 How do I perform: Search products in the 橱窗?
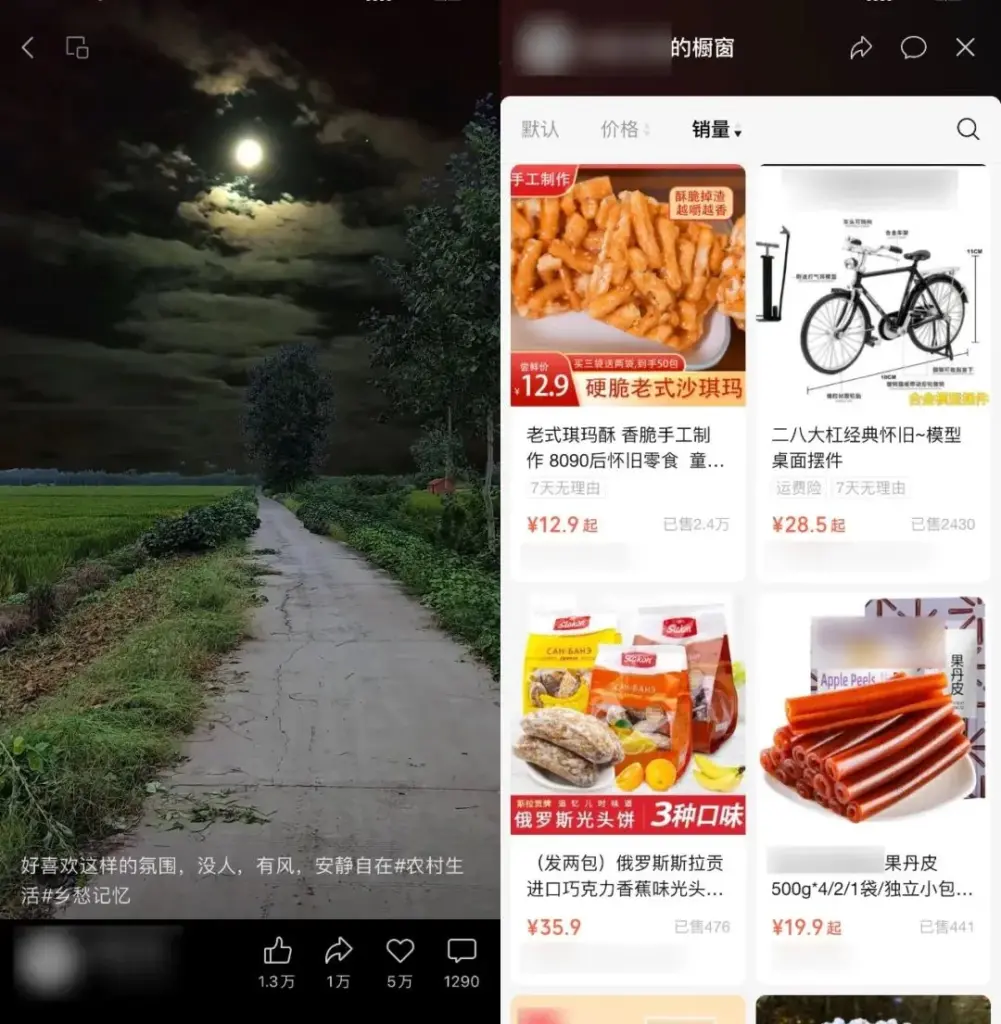(967, 129)
